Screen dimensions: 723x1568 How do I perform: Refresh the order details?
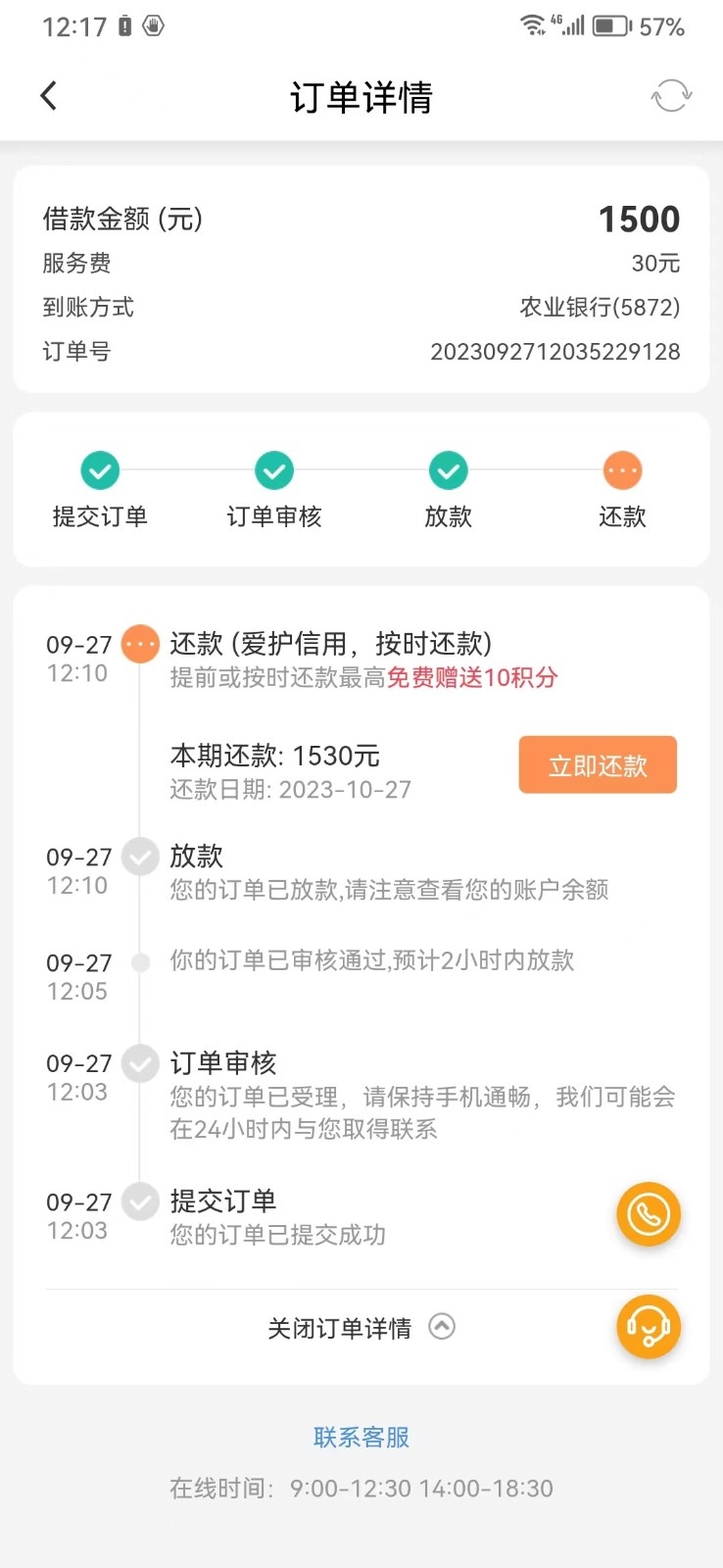click(x=671, y=96)
